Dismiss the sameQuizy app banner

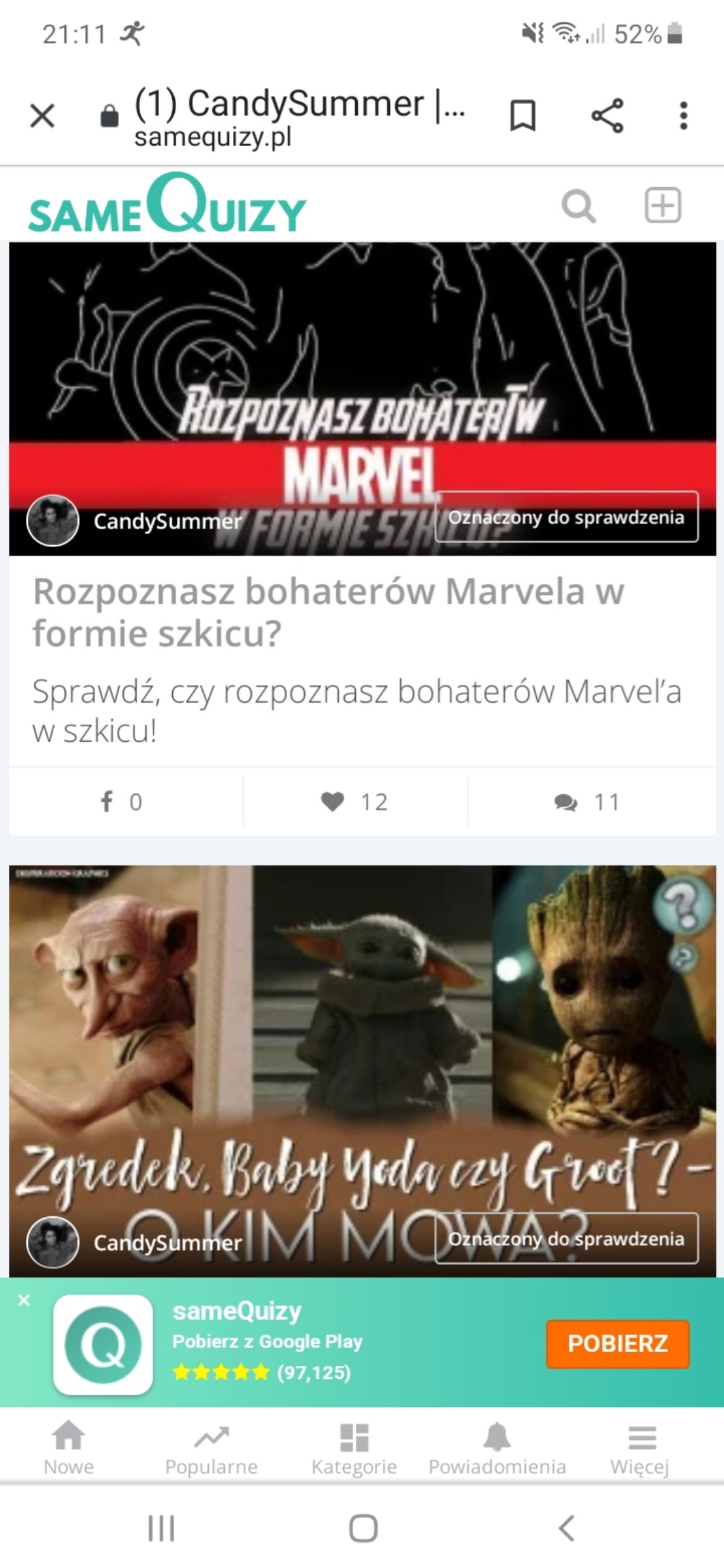24,1300
